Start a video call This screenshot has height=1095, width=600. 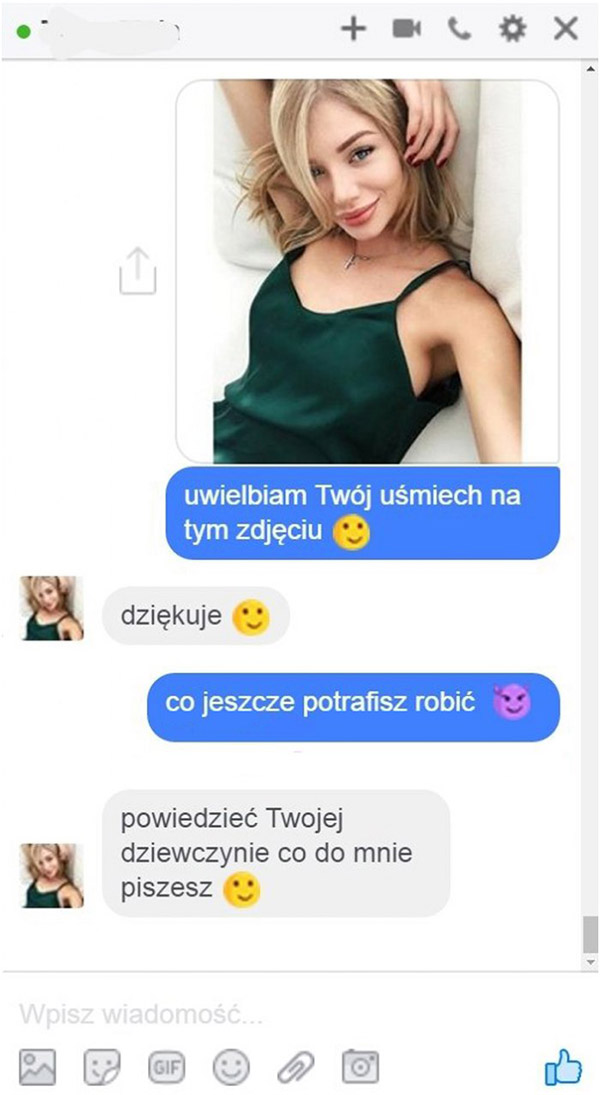pos(407,29)
